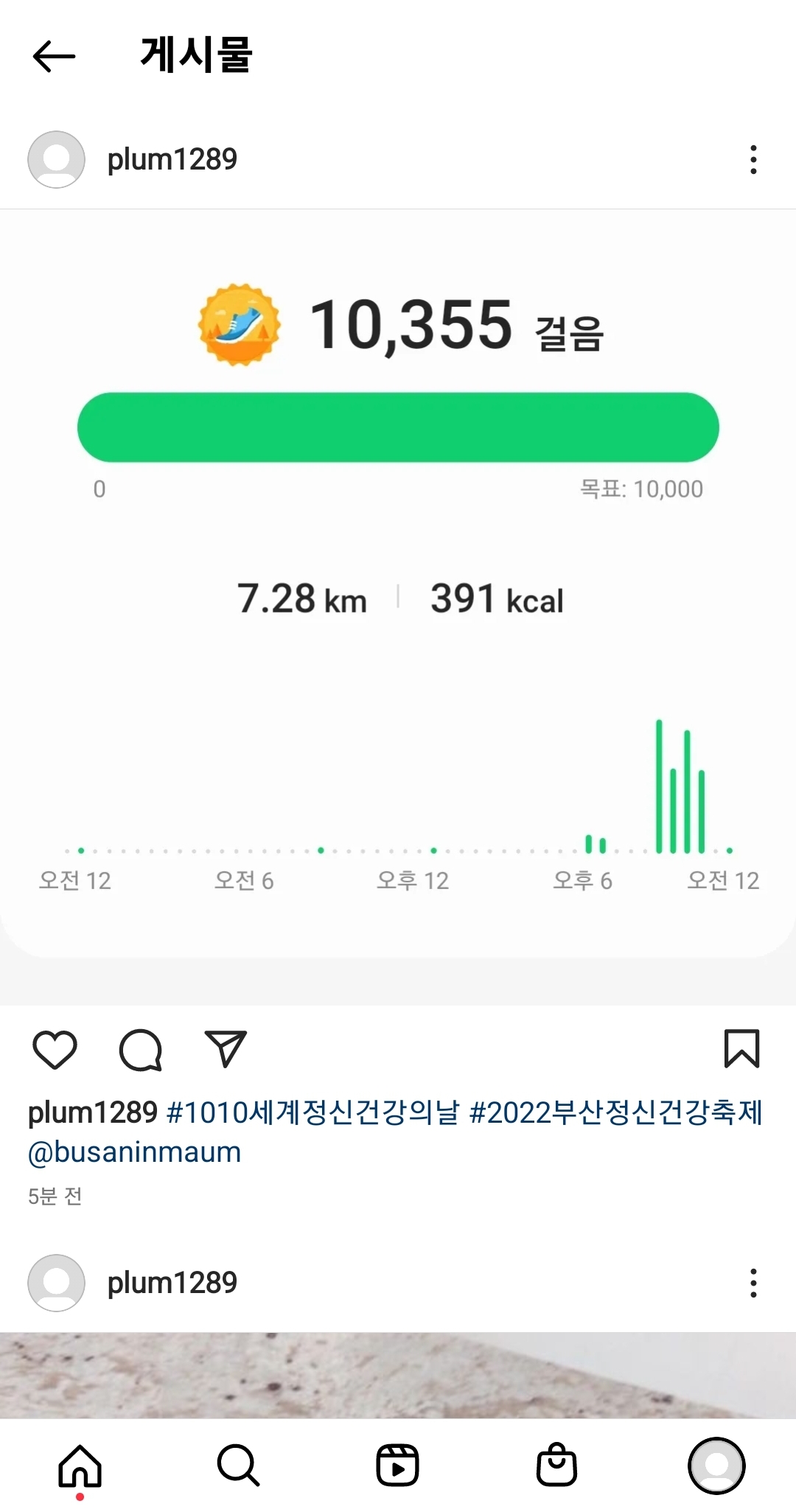Bookmark the step-count post
The height and width of the screenshot is (1512, 796).
click(741, 1048)
